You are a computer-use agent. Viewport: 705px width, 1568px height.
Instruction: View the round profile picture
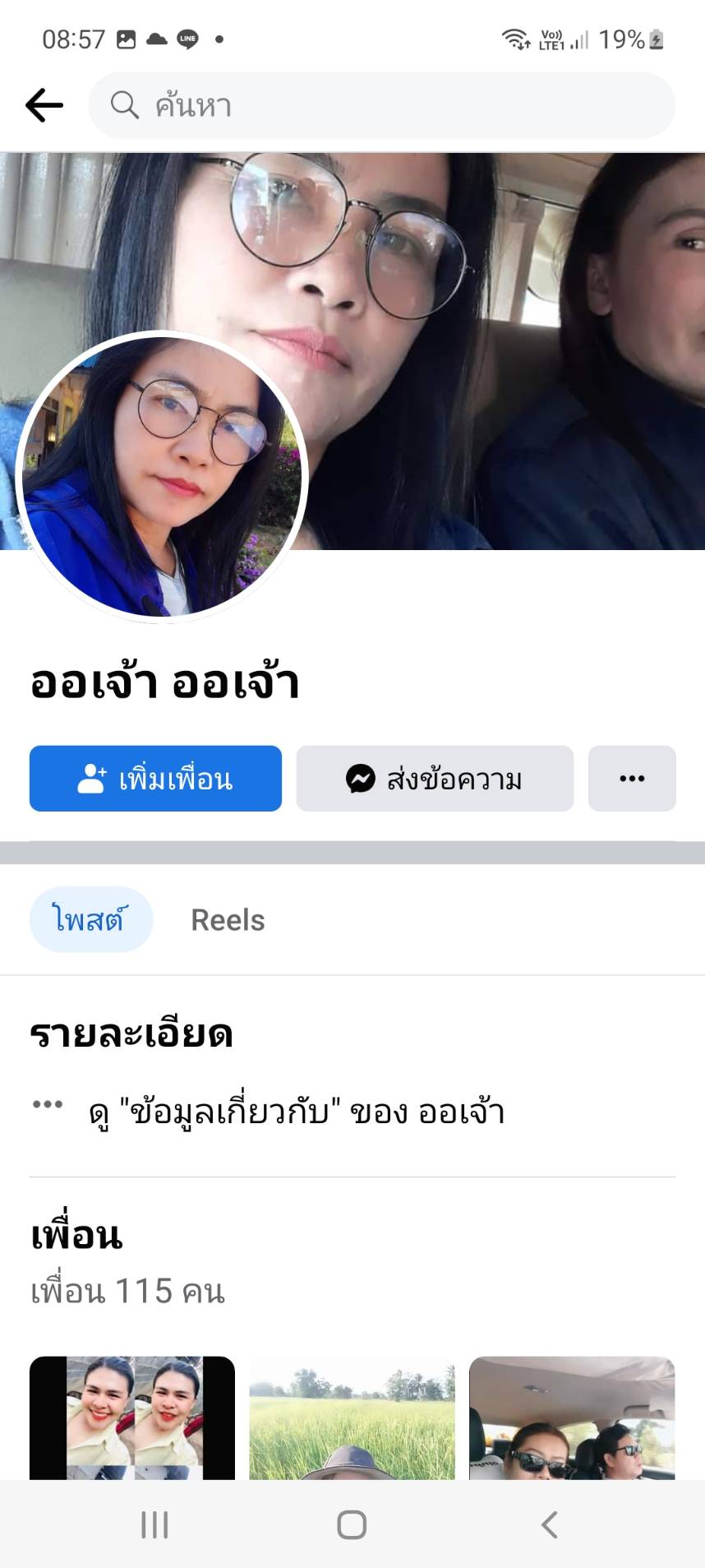tap(162, 476)
